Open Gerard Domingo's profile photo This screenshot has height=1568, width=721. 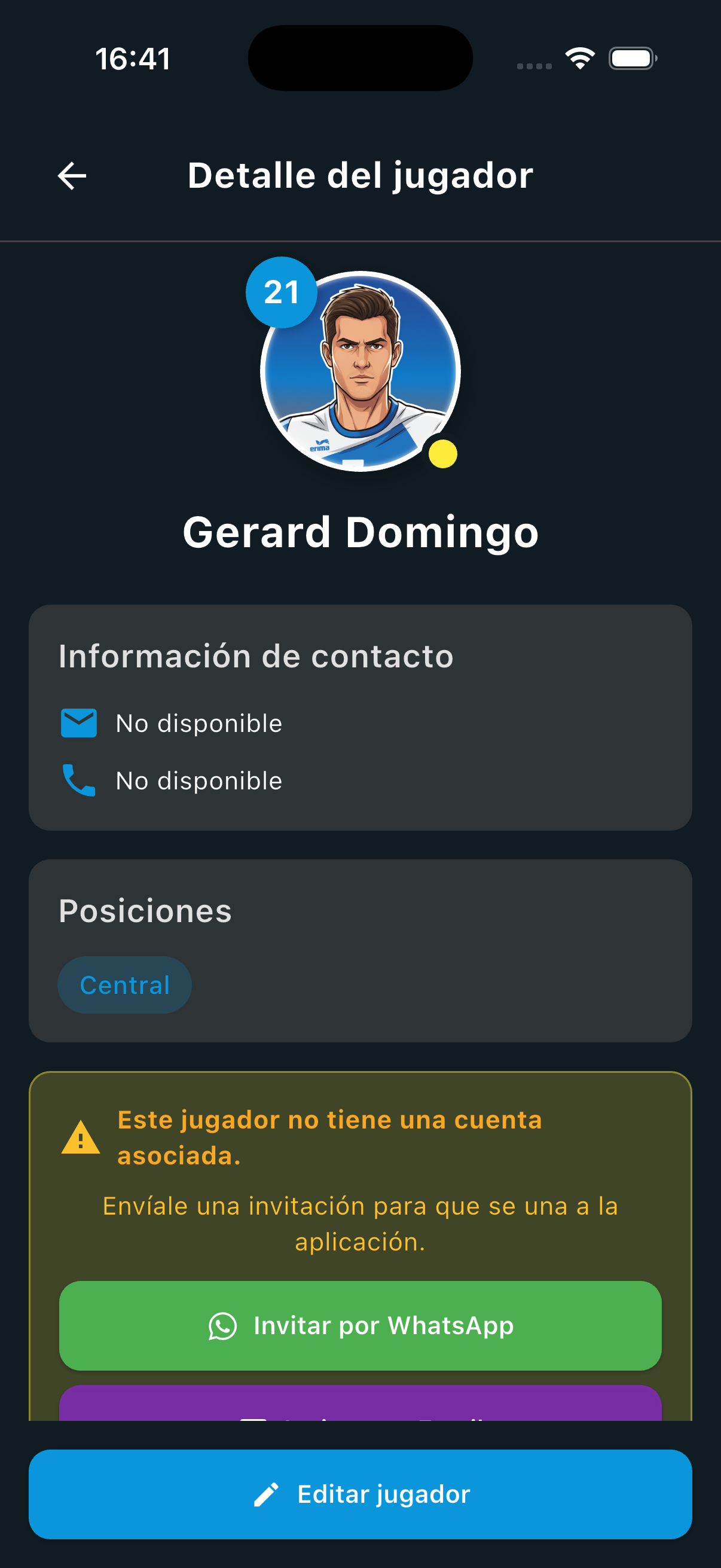point(360,371)
